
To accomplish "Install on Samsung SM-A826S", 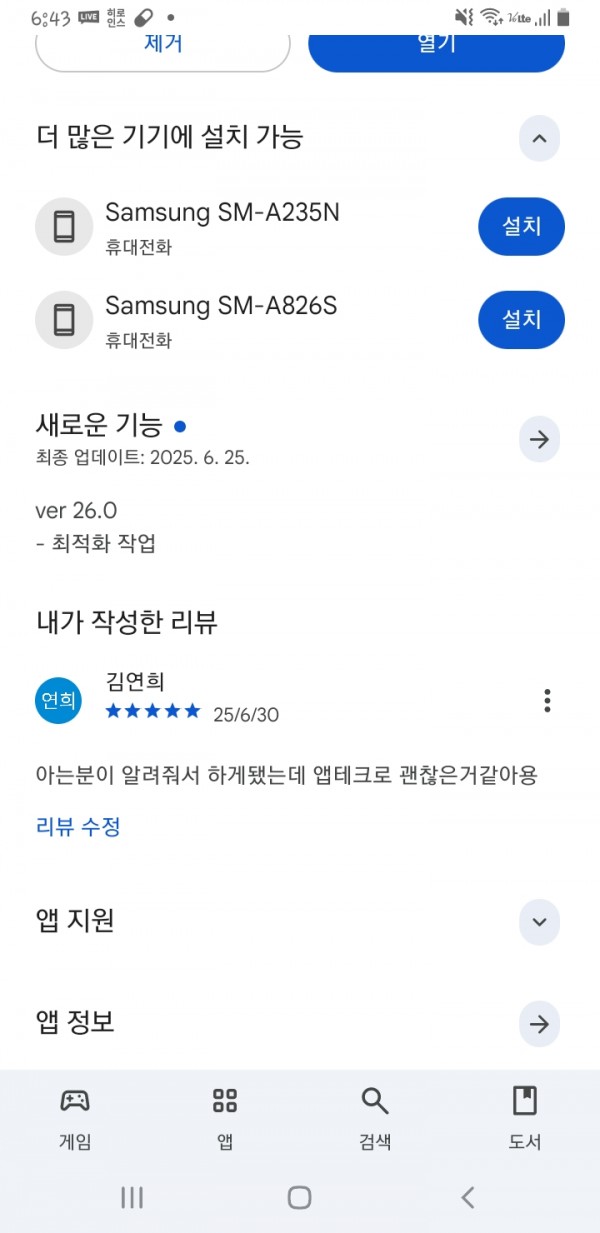I will (521, 320).
